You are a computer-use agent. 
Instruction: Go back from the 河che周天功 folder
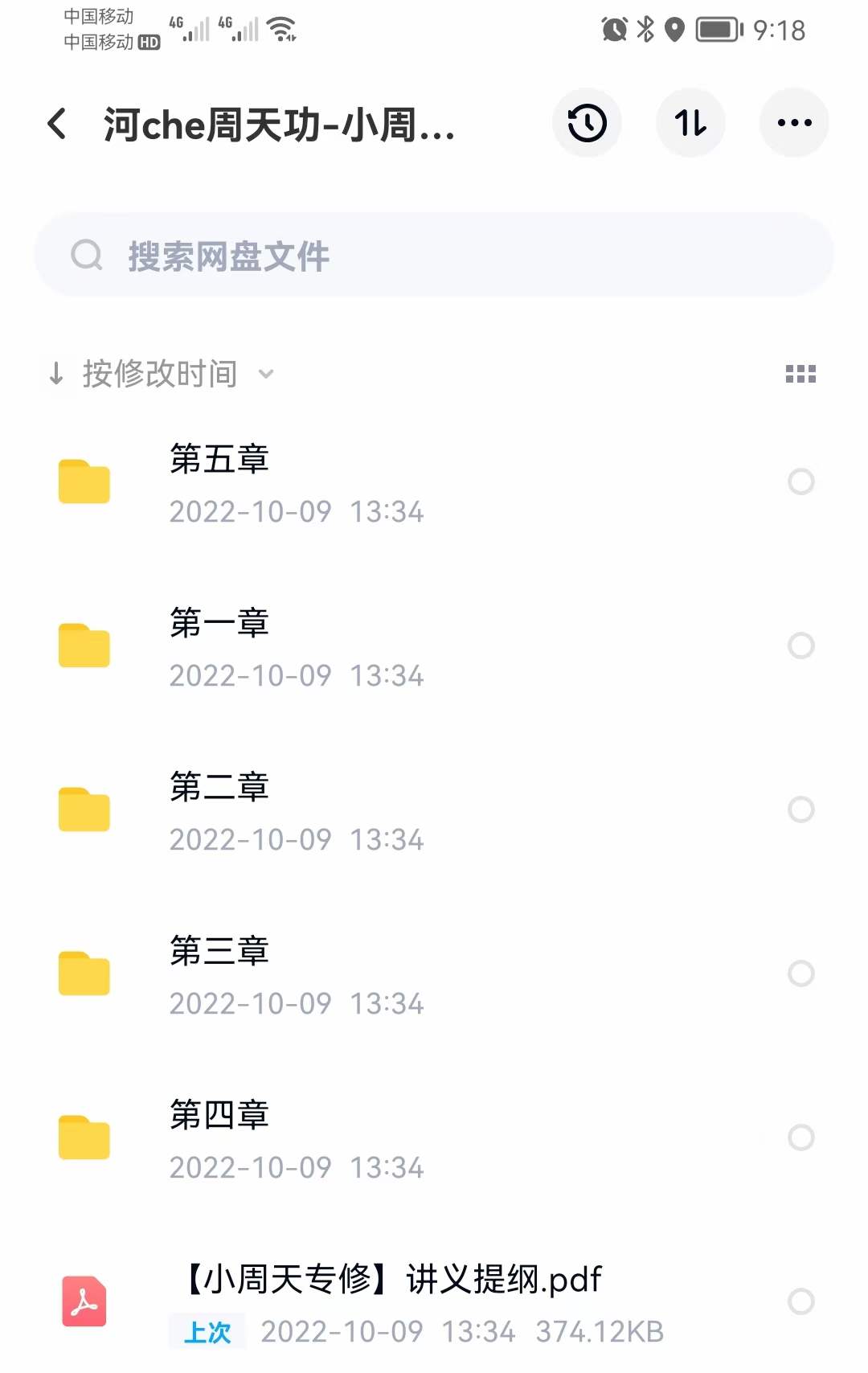57,124
